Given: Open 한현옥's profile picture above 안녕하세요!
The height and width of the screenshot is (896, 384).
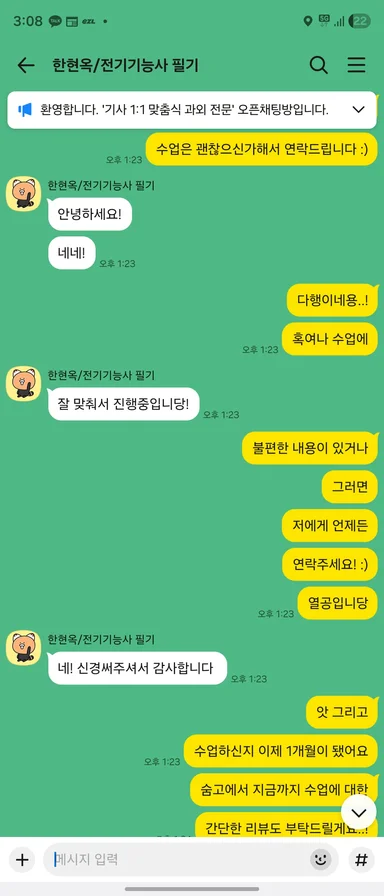Looking at the screenshot, I should point(23,194).
